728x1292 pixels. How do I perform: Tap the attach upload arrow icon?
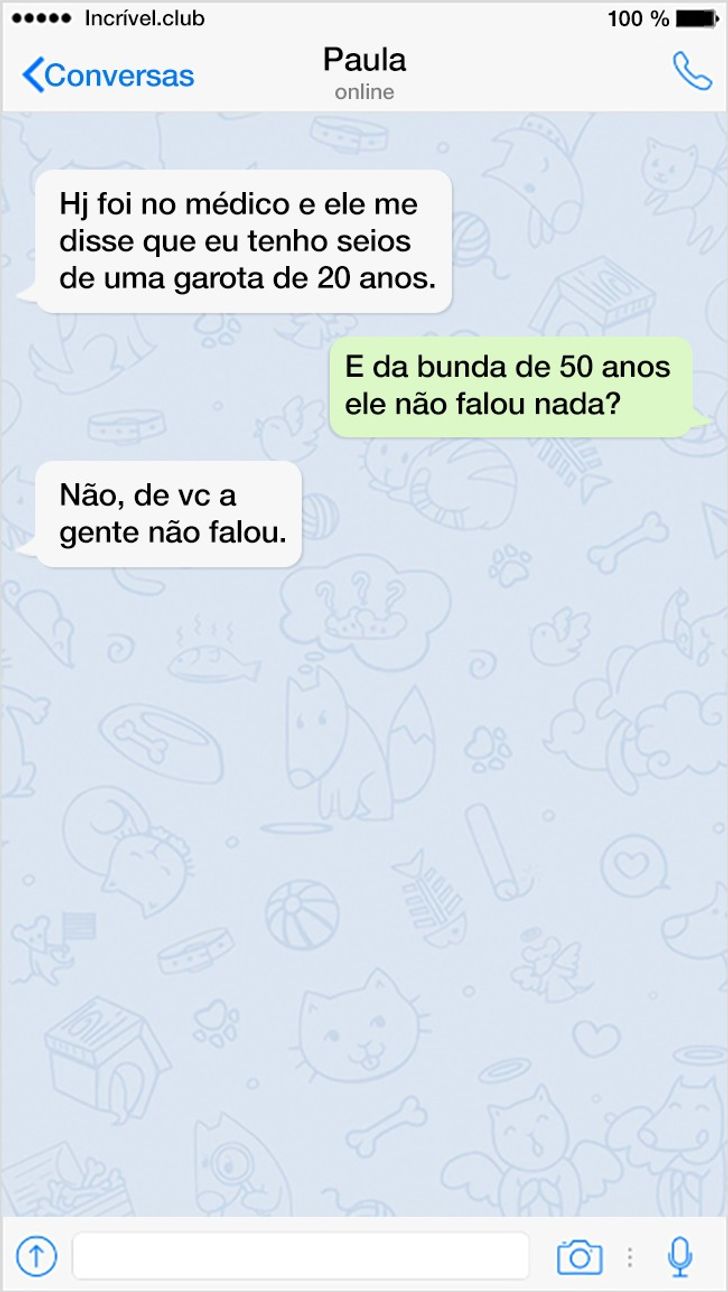click(37, 1255)
